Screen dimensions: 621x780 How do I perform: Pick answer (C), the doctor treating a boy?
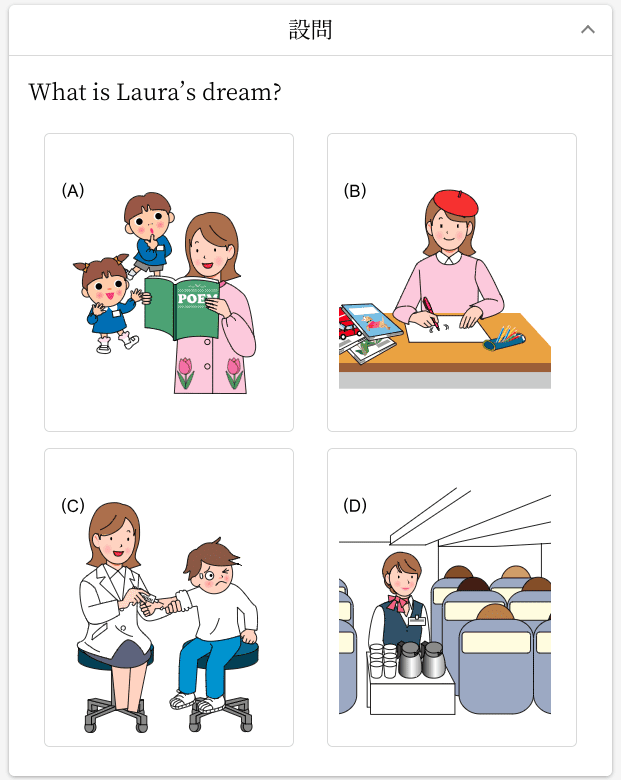(169, 597)
